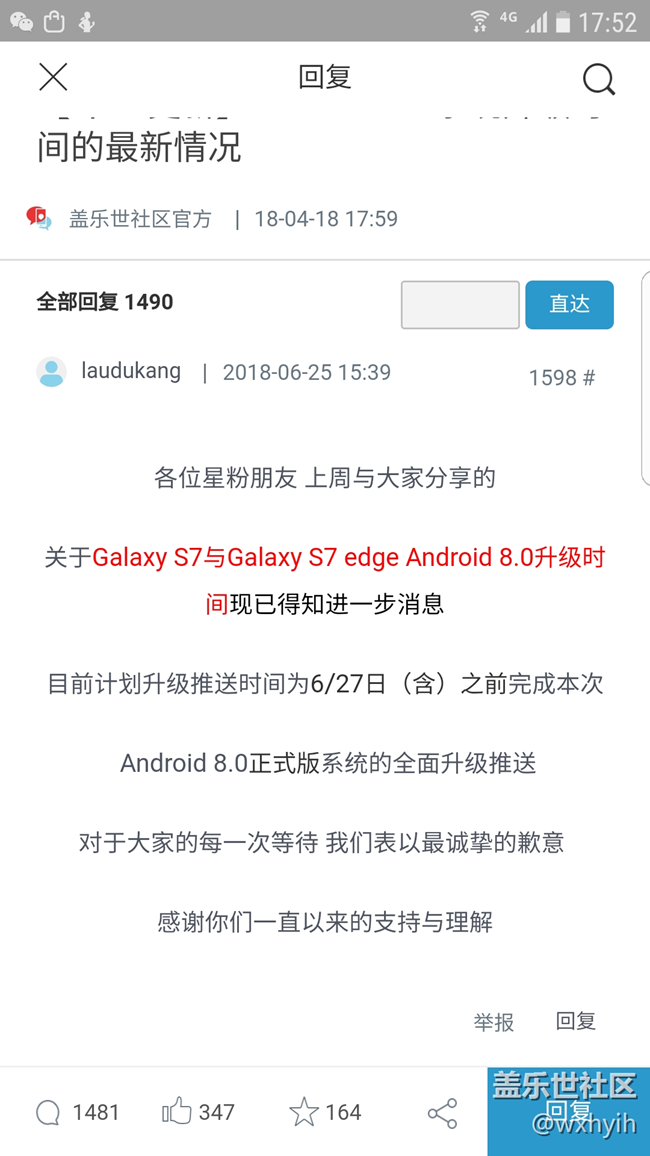Open 盖乐世社区官方 author profile
The width and height of the screenshot is (650, 1156).
[140, 219]
